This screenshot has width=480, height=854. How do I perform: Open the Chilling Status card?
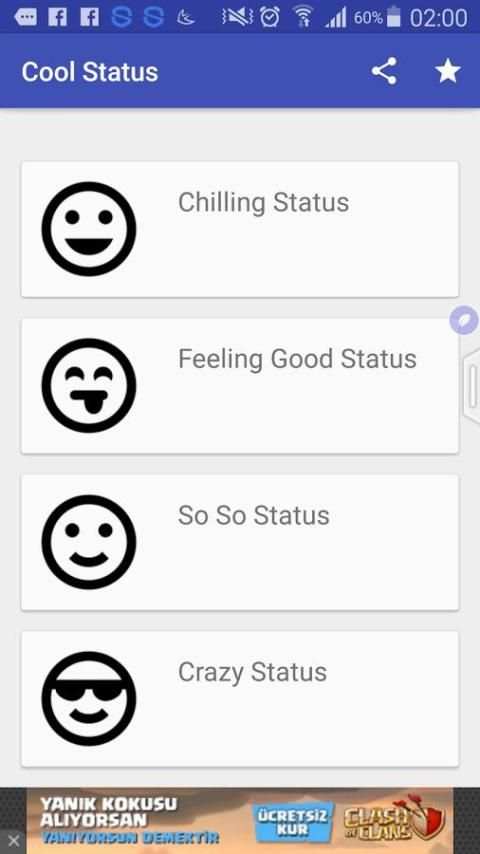point(240,229)
